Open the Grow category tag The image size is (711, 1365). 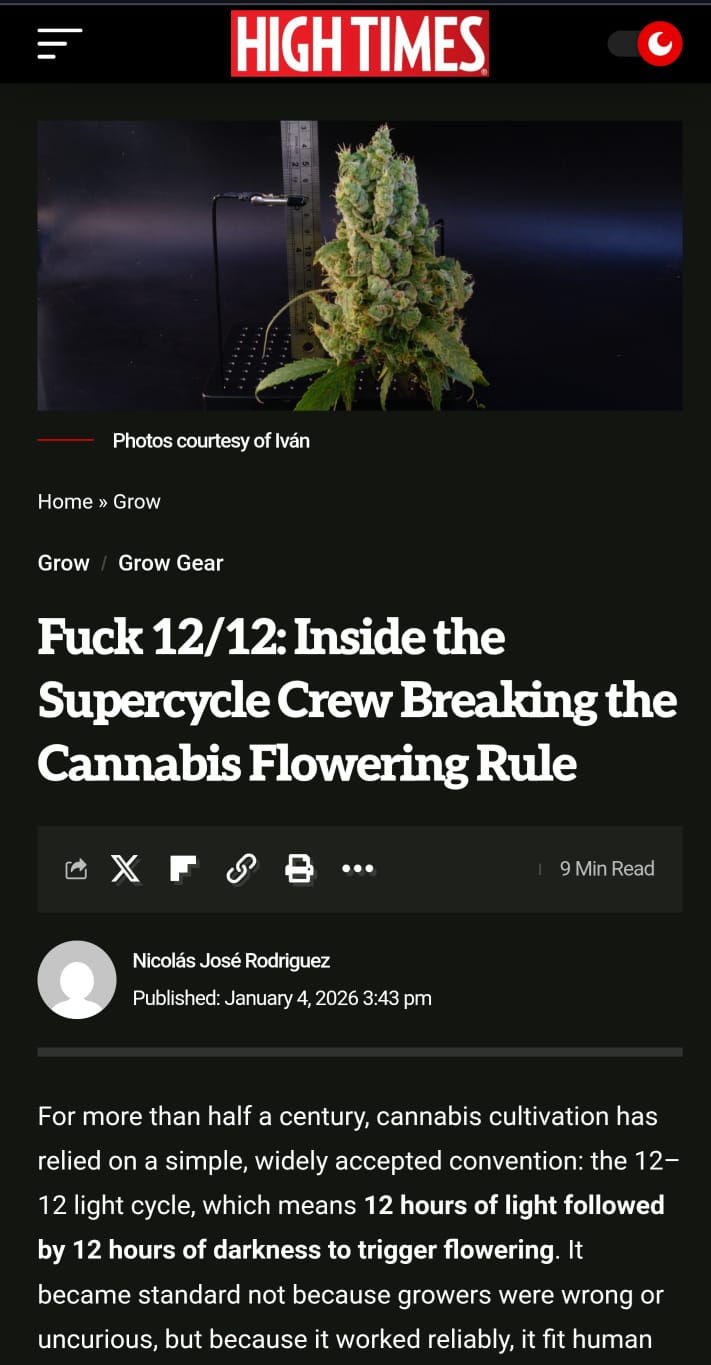64,563
